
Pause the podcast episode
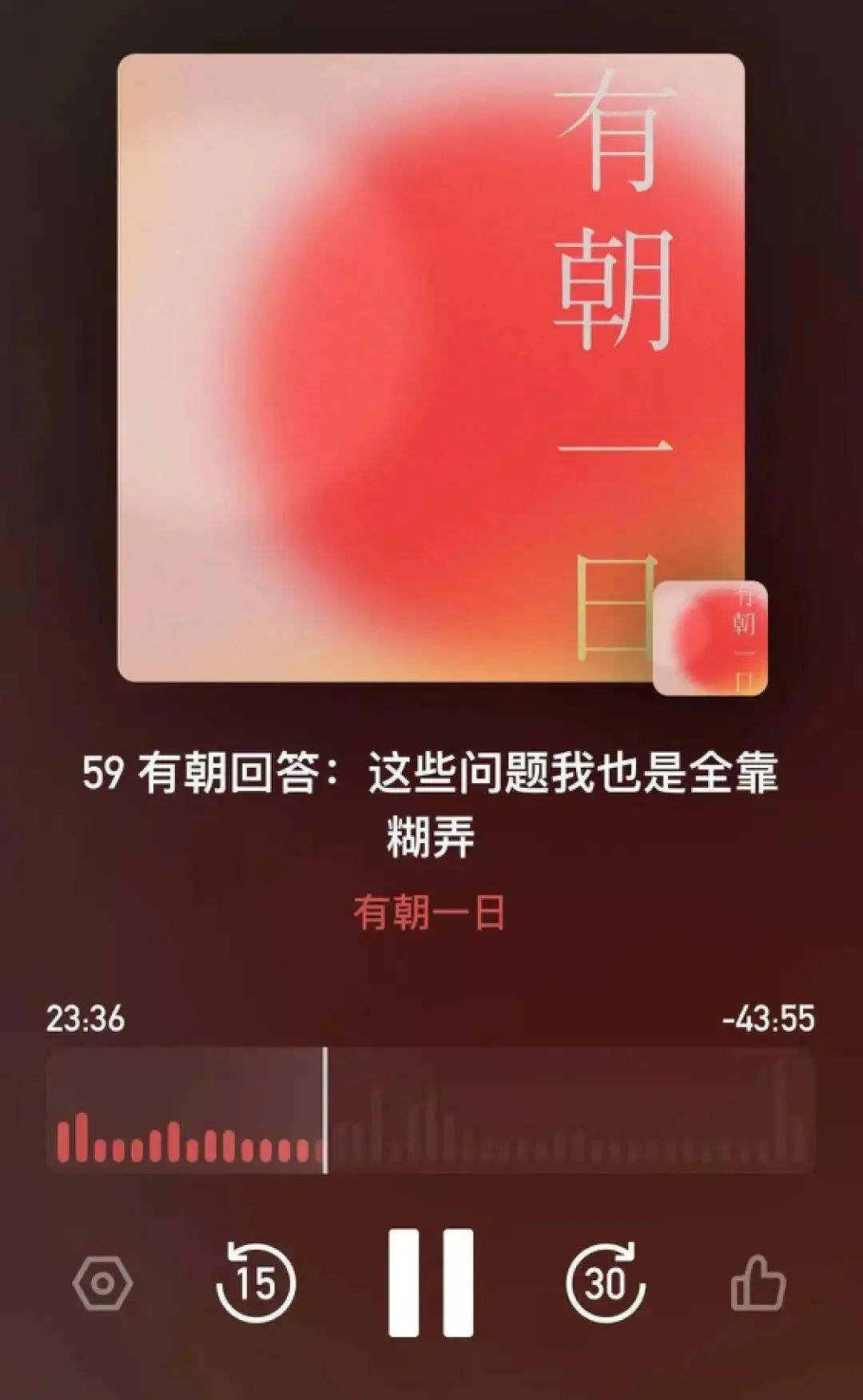point(431,1283)
